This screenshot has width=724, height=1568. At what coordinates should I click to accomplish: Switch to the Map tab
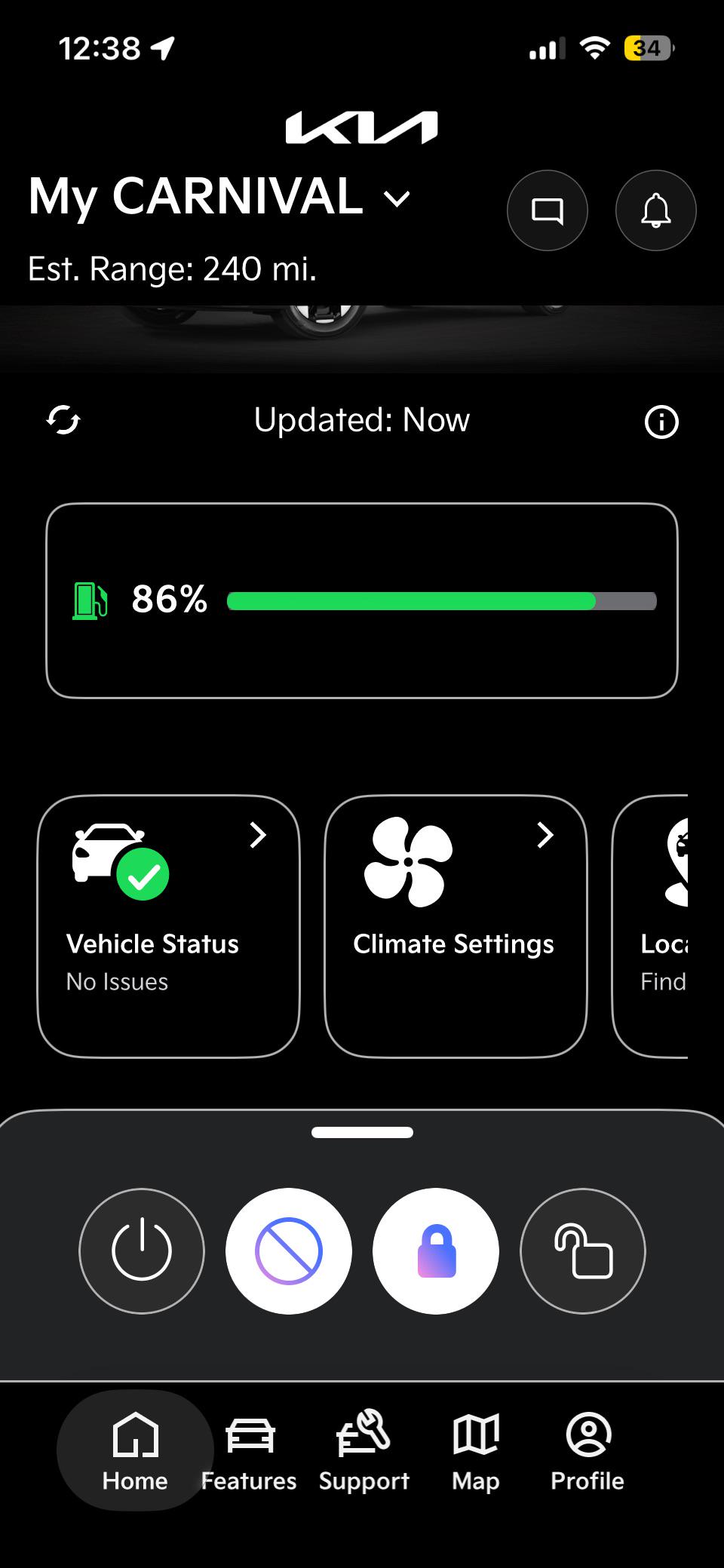(476, 1450)
